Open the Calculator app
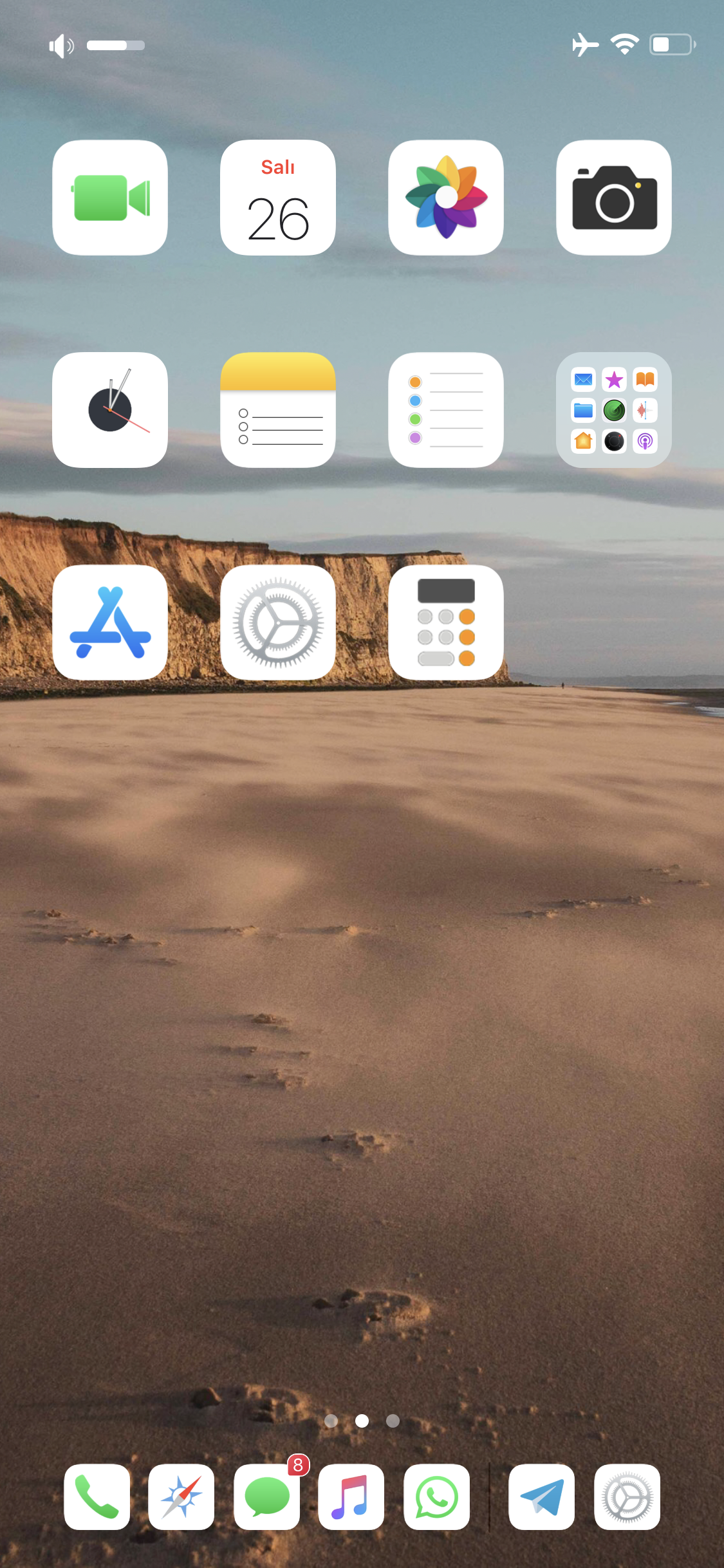Image resolution: width=724 pixels, height=1568 pixels. (x=446, y=622)
